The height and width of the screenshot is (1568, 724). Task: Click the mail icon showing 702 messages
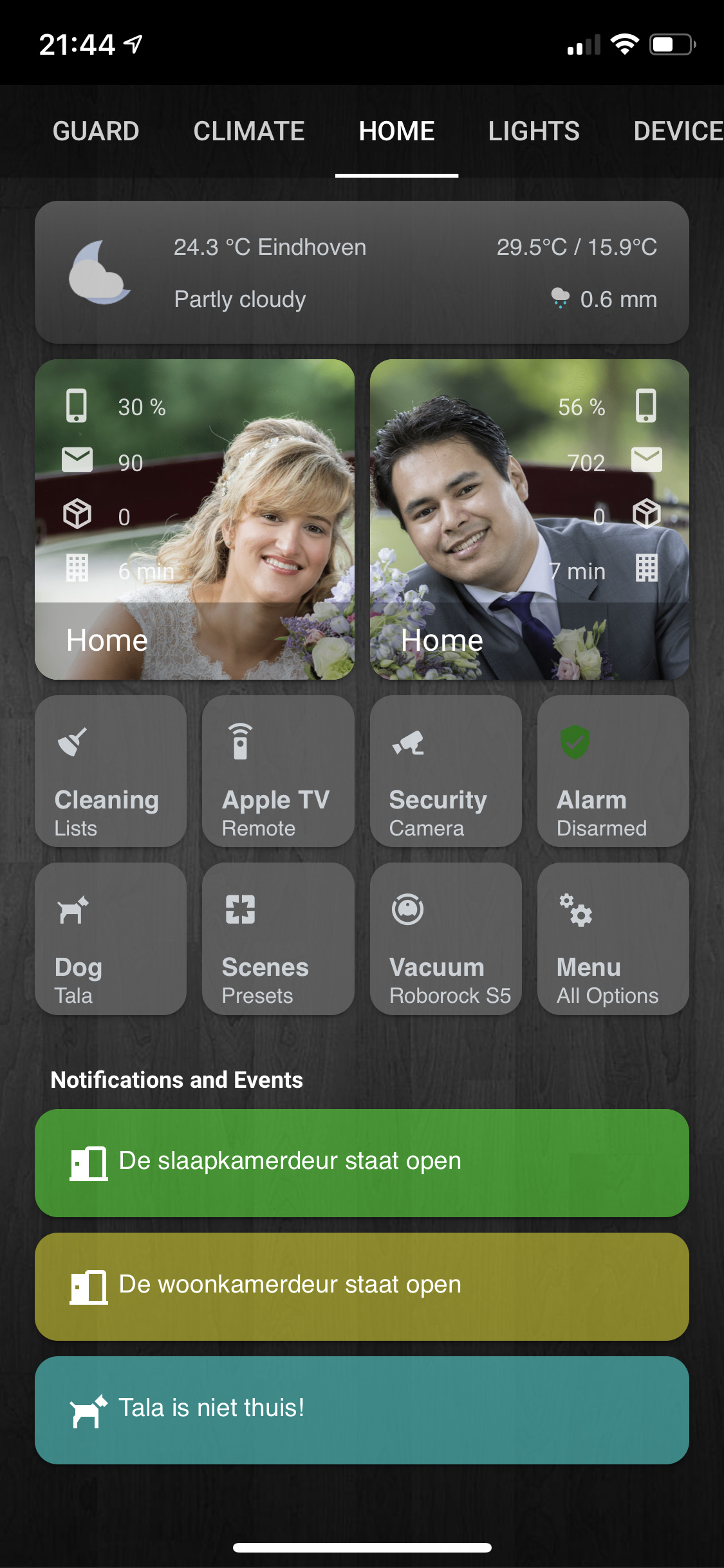(645, 460)
